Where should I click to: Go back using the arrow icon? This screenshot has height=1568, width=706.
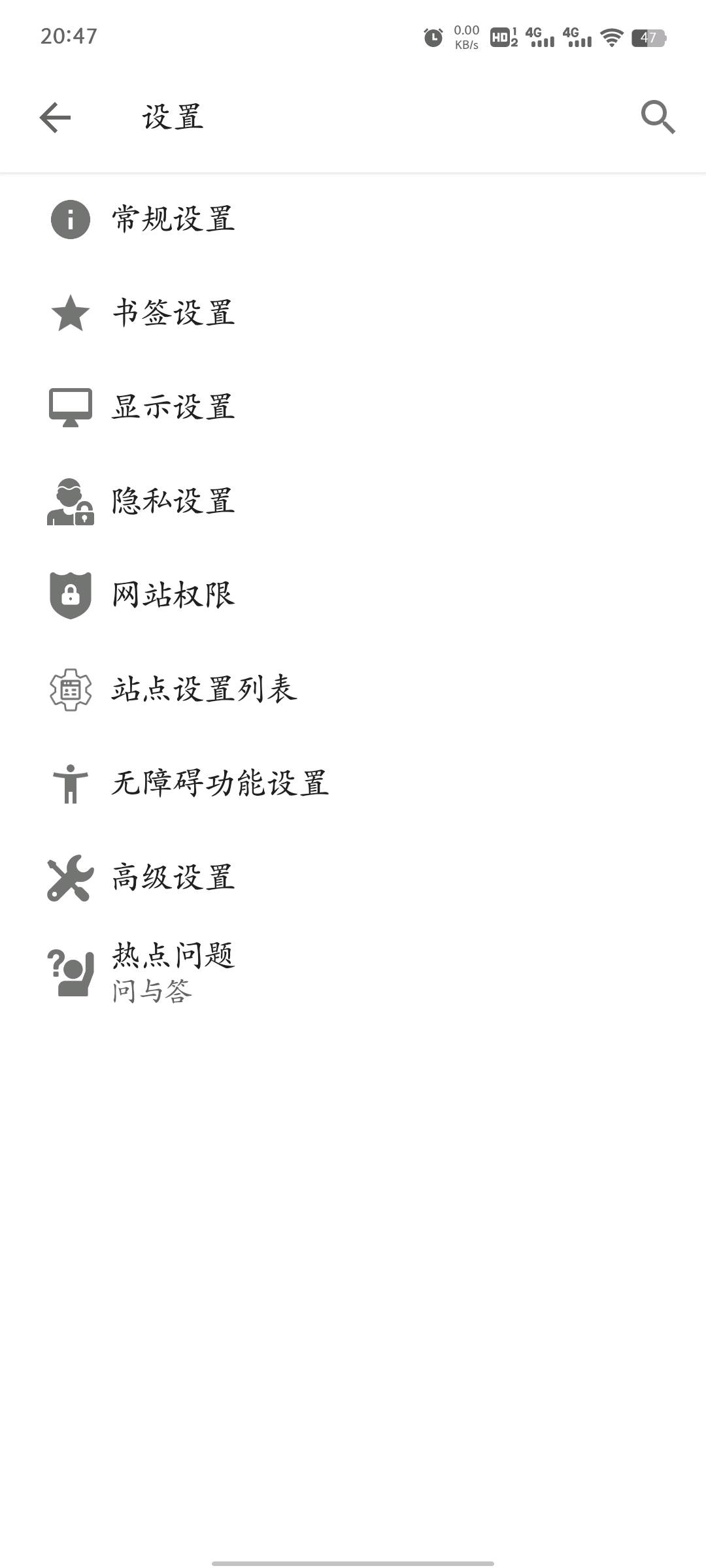pos(55,118)
